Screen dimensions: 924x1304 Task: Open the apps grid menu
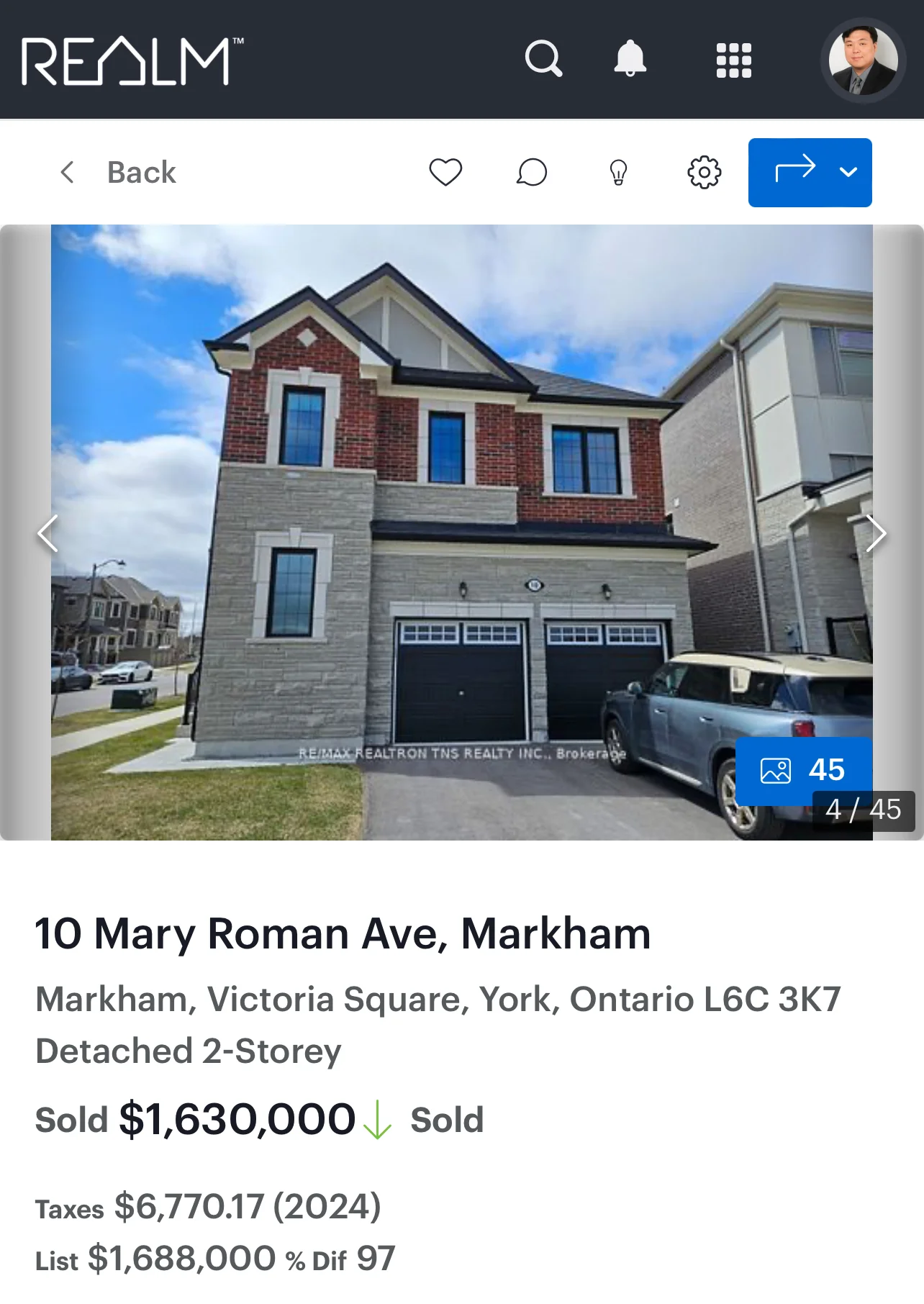pyautogui.click(x=733, y=60)
